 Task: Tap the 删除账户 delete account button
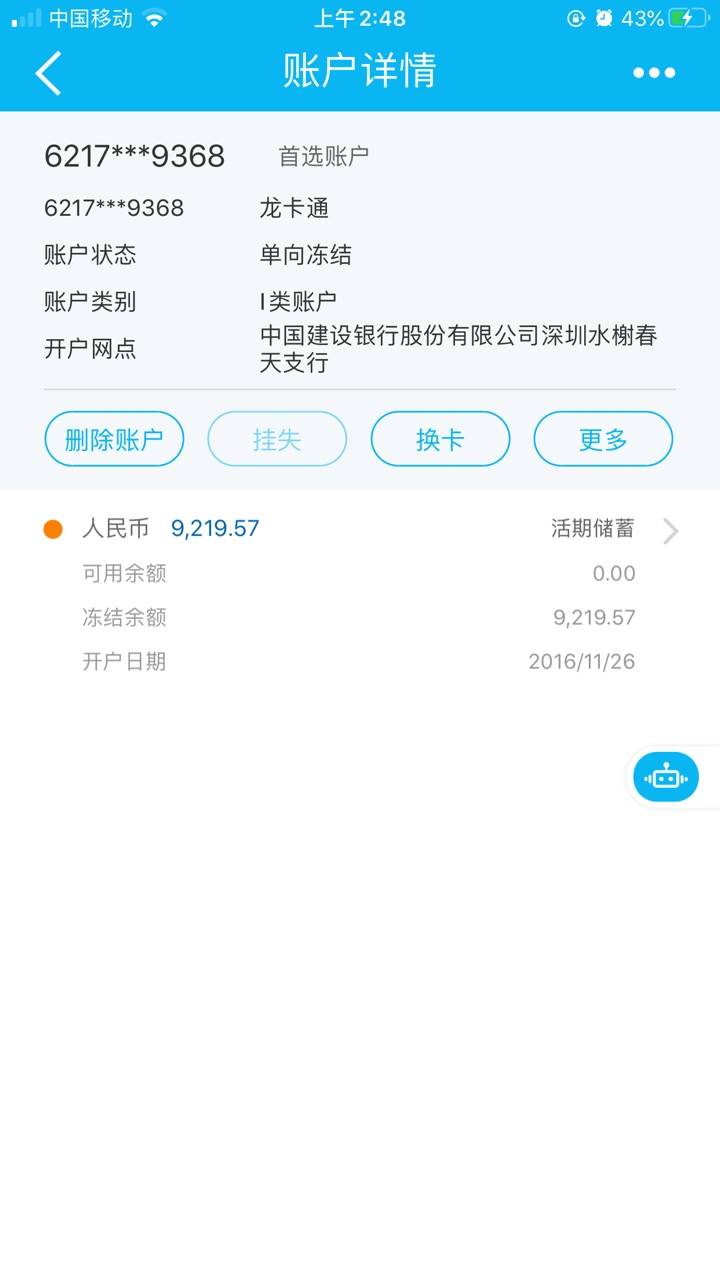click(x=114, y=439)
